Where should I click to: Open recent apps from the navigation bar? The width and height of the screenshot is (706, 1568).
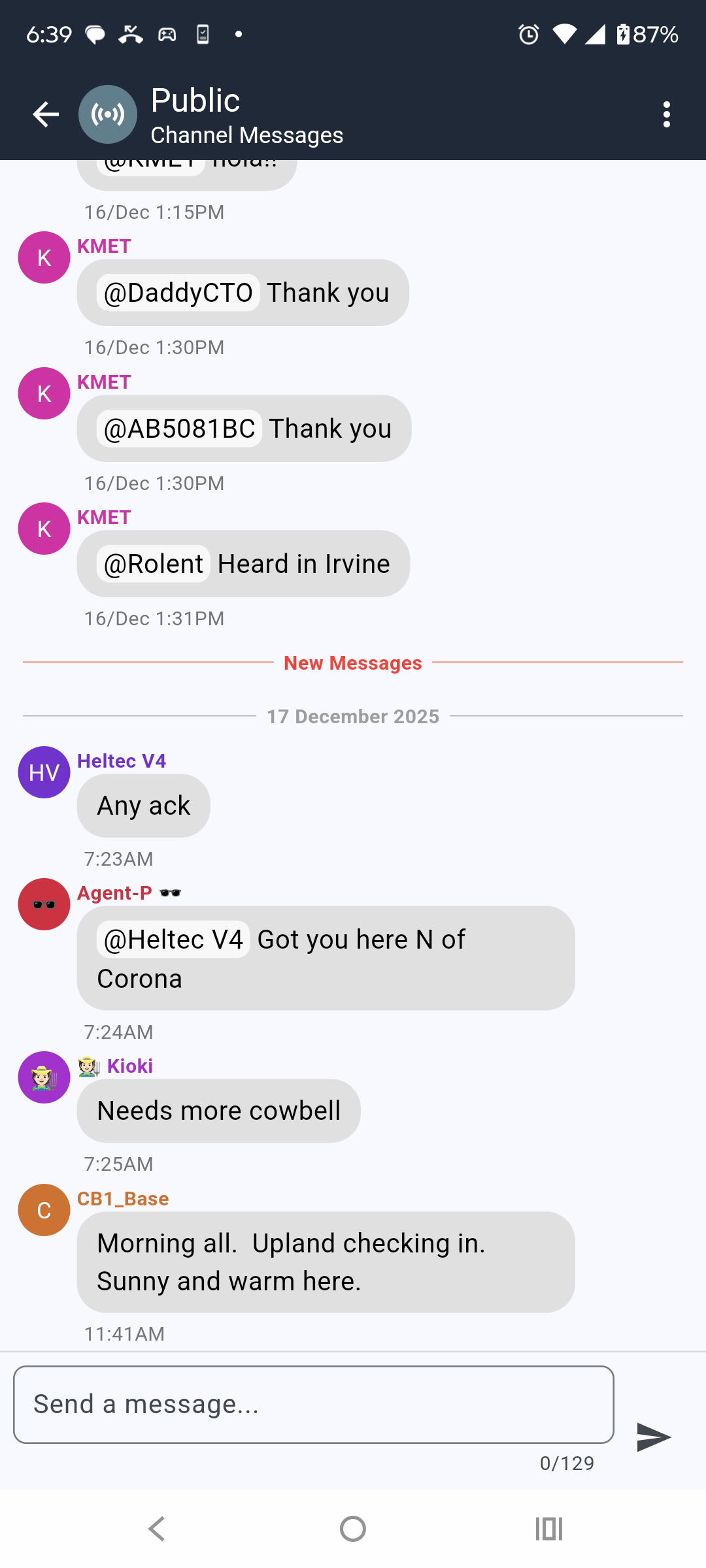point(548,1529)
